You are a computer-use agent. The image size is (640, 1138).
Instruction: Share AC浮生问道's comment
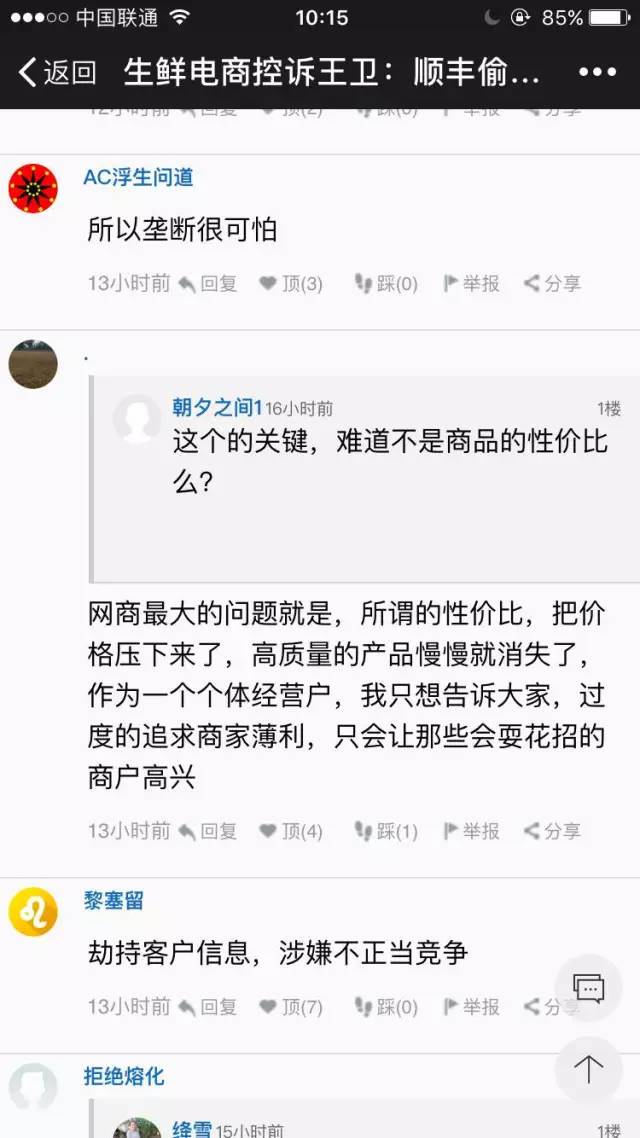(553, 284)
